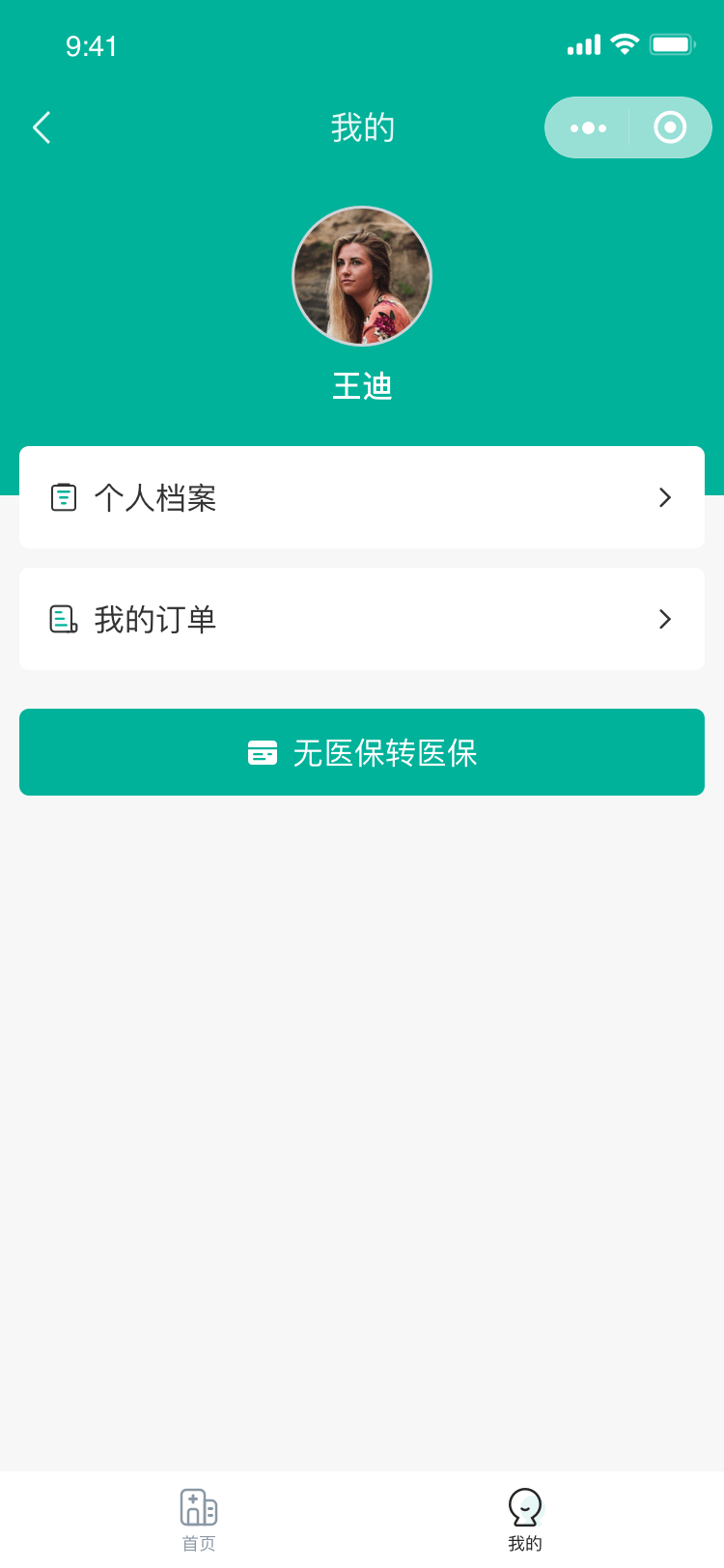Tap 王迪's profile avatar
The width and height of the screenshot is (724, 1568).
(362, 276)
